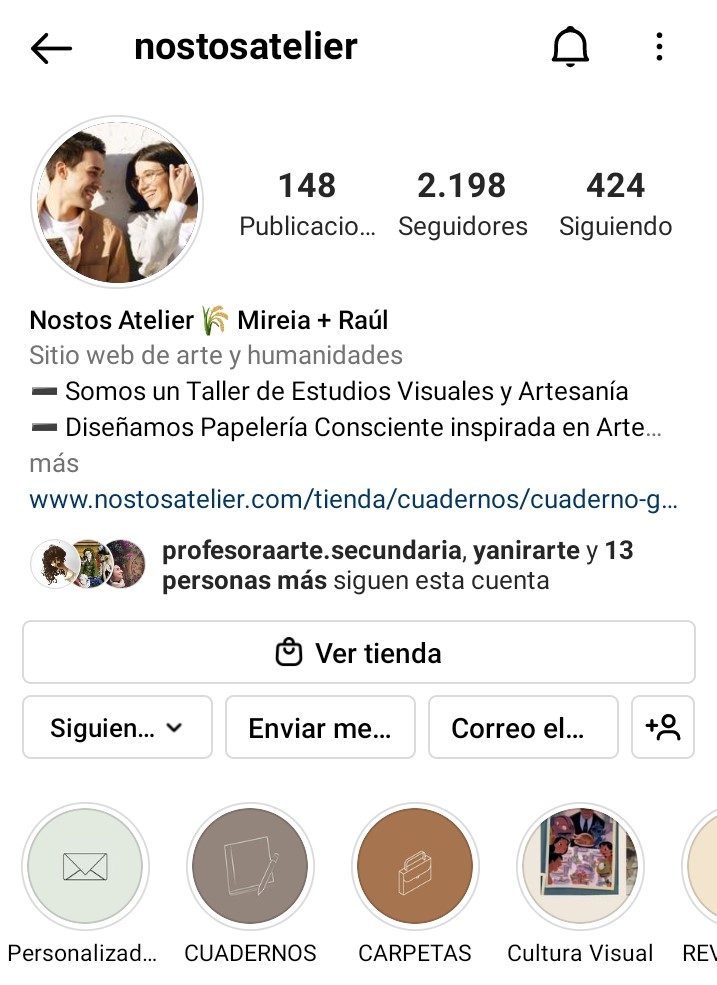Tap Enviar mensaje button
Screen dimensions: 717x985
[319, 728]
